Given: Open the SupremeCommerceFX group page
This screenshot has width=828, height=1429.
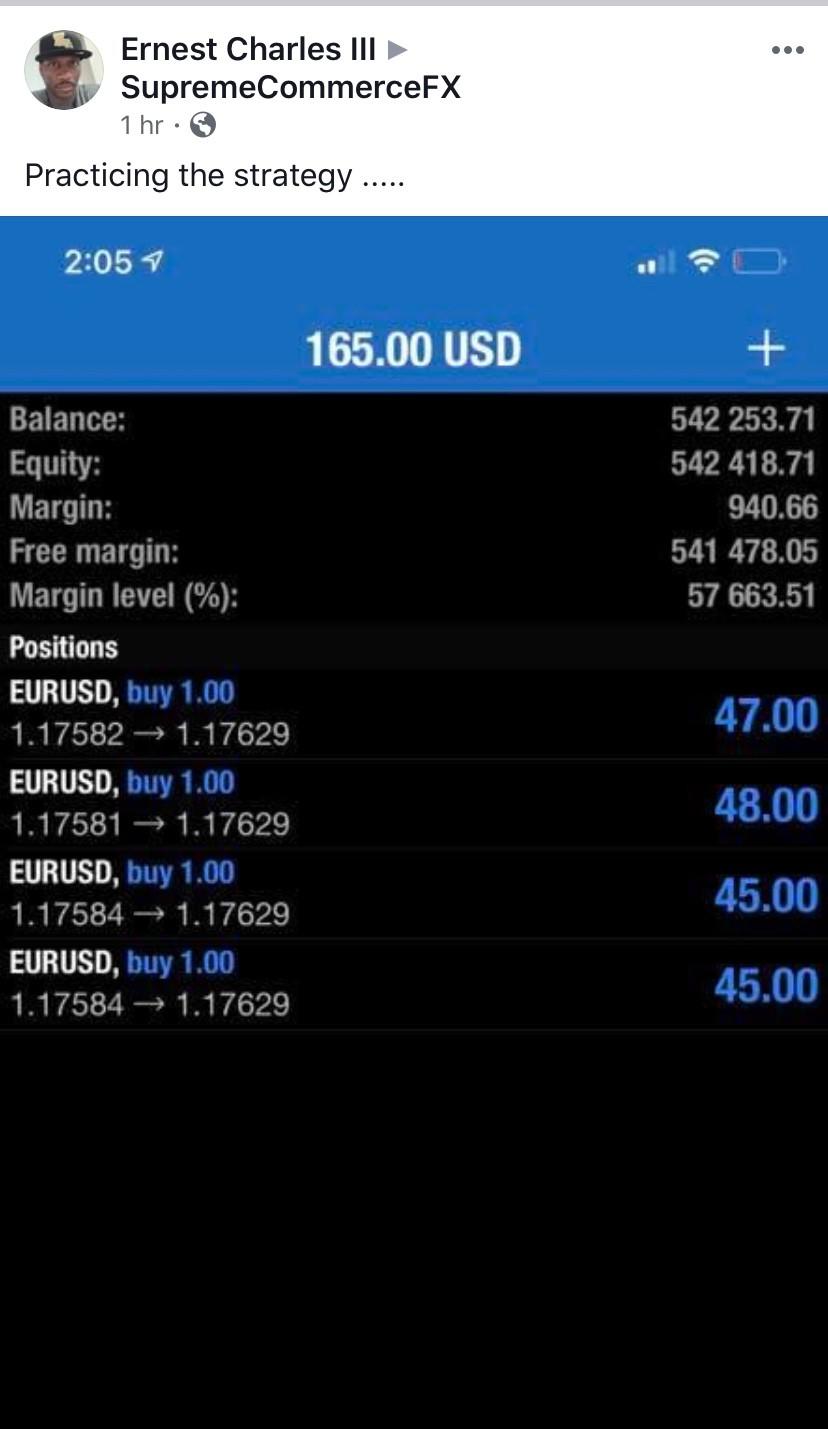Looking at the screenshot, I should coord(290,88).
